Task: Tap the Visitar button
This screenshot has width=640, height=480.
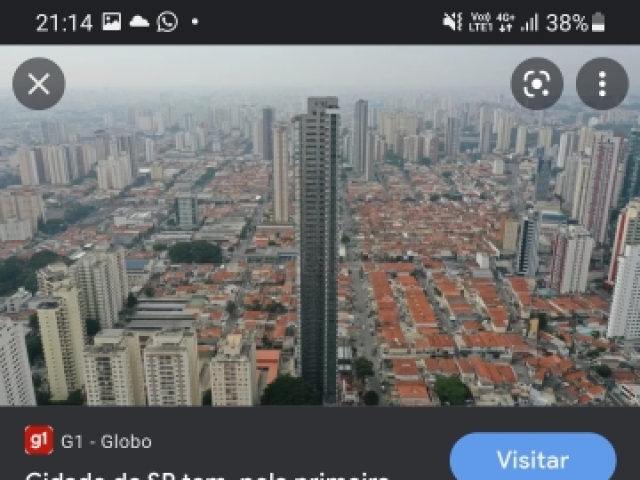Action: point(532,460)
